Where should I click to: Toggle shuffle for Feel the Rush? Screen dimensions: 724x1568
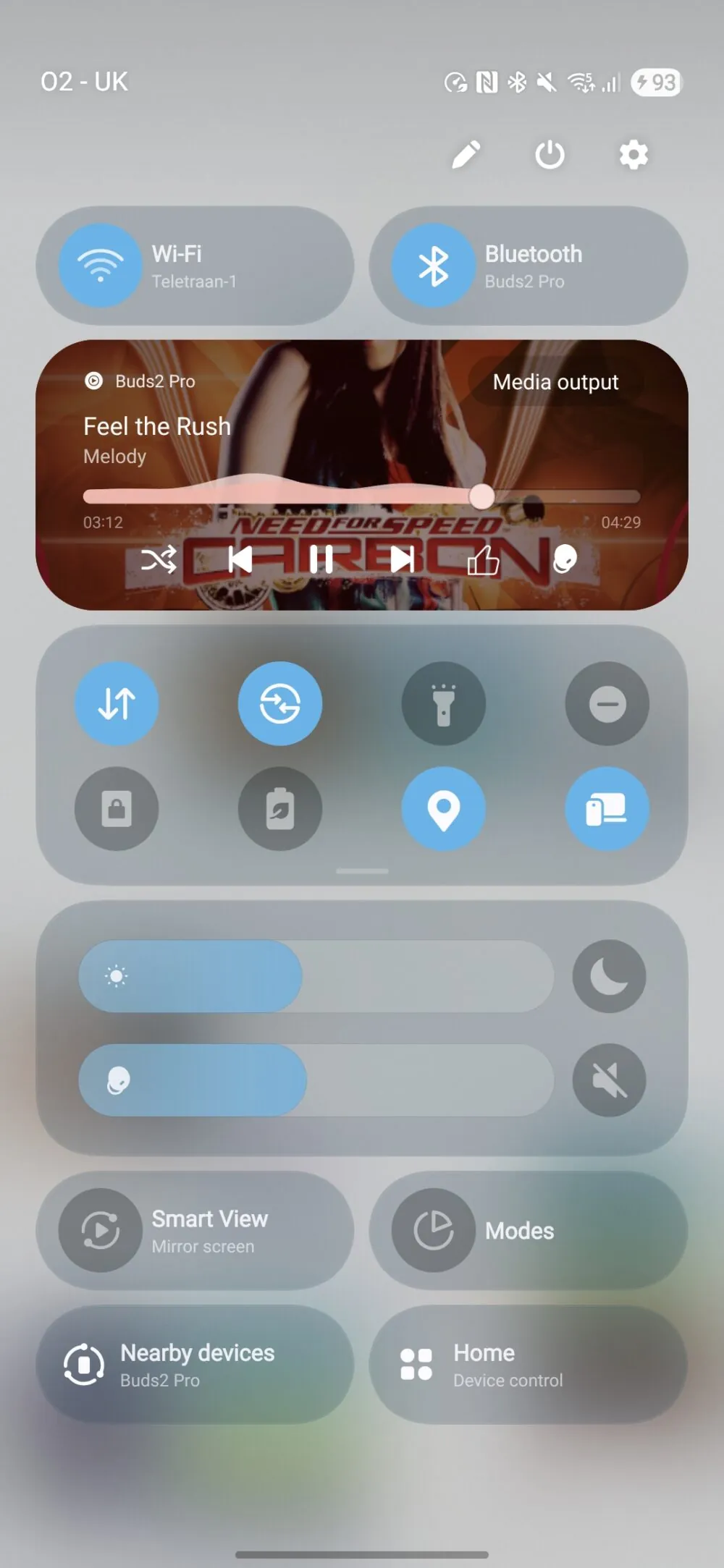click(159, 559)
